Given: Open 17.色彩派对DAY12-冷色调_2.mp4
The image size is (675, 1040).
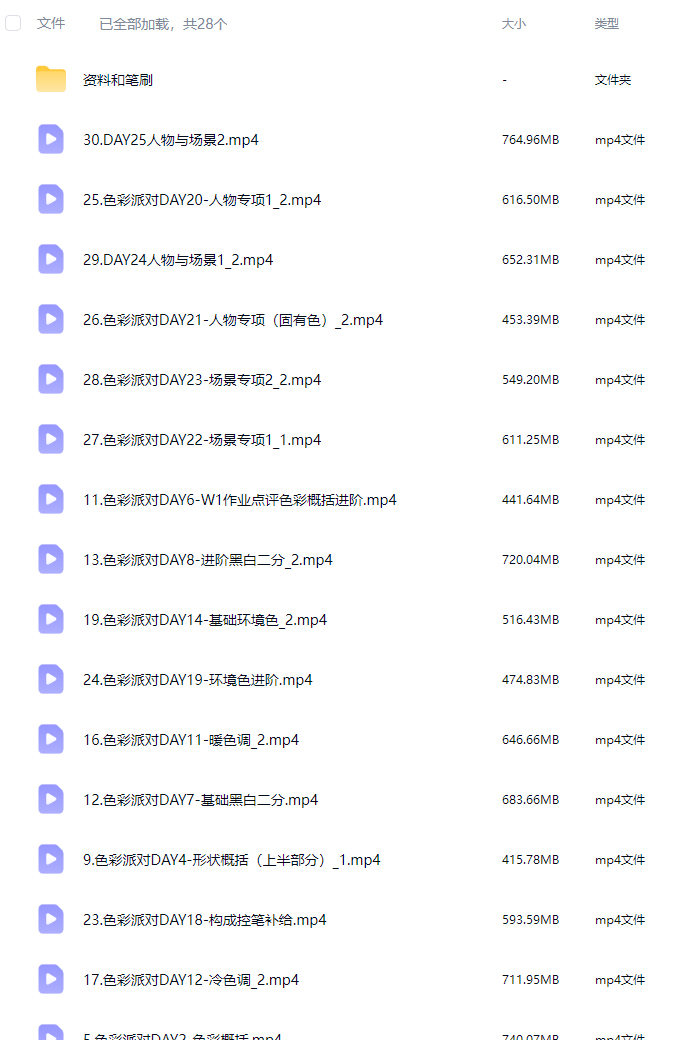Looking at the screenshot, I should (190, 980).
